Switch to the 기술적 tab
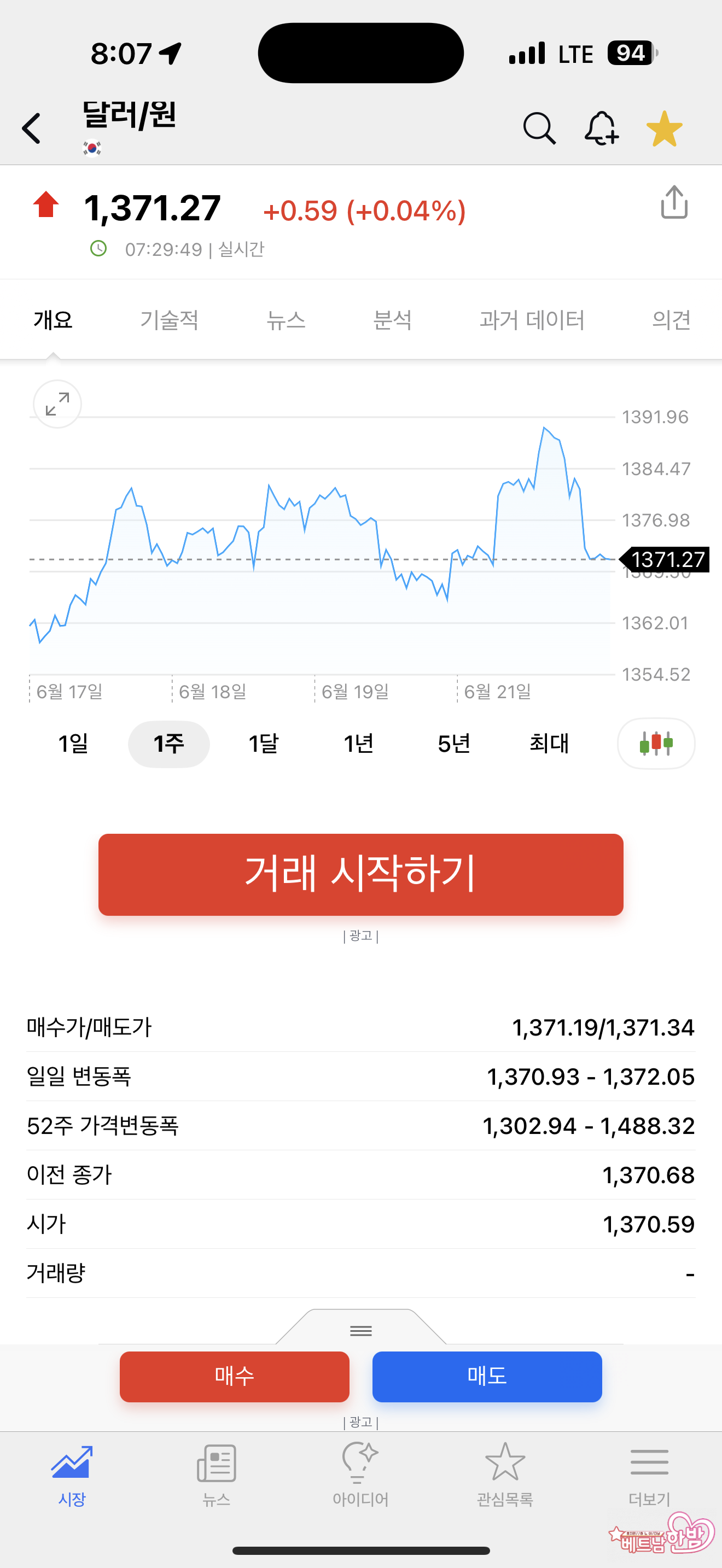Screen dimensions: 722x1568 click(x=169, y=320)
